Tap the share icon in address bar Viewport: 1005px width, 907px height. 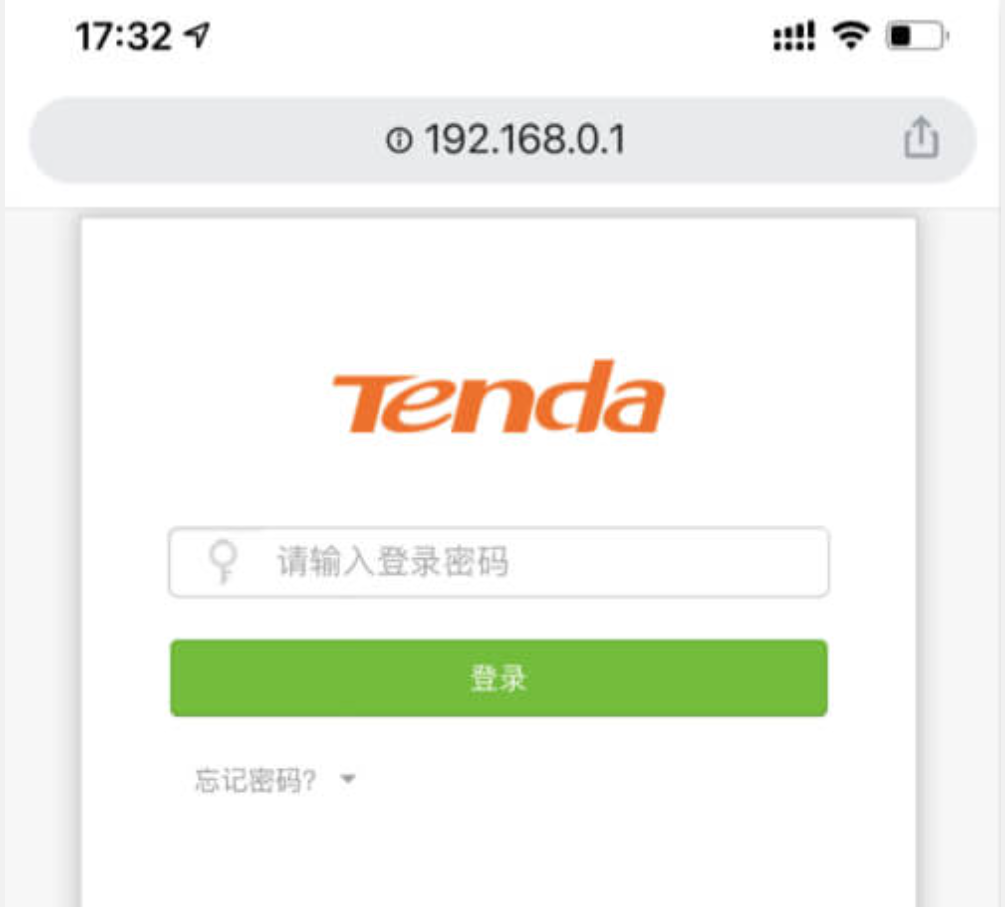[x=920, y=139]
